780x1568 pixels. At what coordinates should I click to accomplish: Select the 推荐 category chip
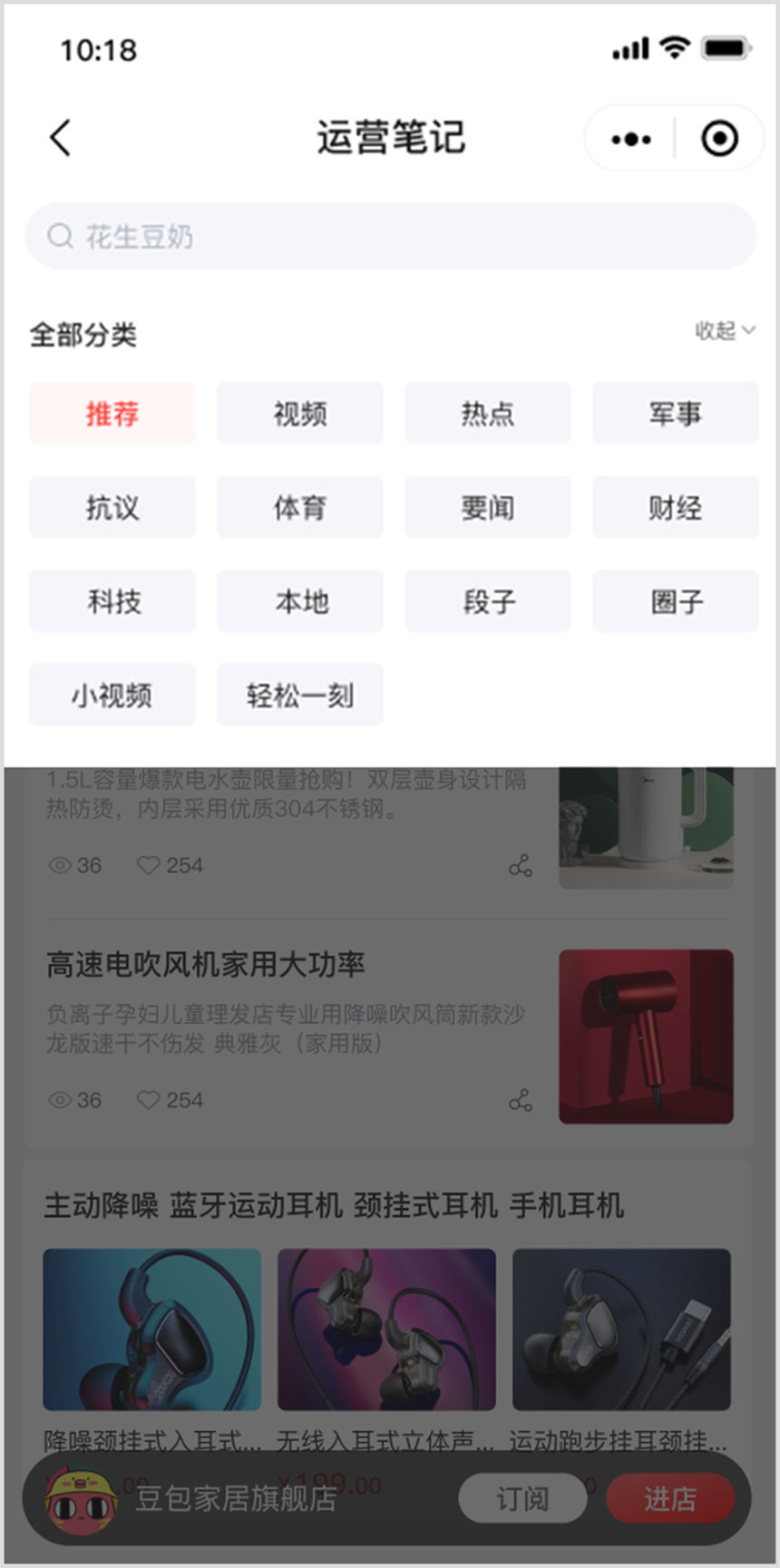pos(112,414)
